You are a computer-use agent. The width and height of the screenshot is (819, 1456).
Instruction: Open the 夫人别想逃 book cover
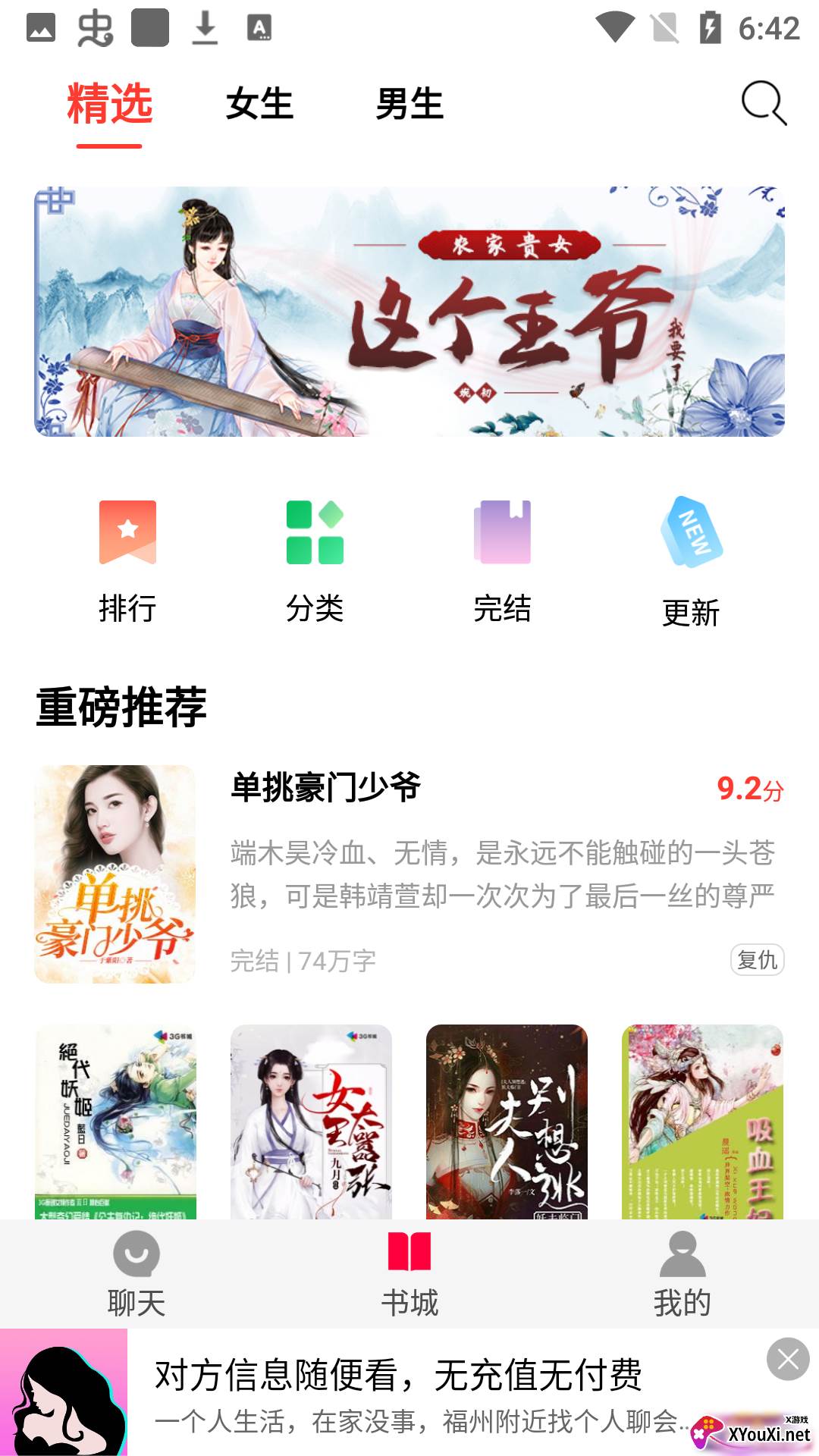tap(507, 1122)
